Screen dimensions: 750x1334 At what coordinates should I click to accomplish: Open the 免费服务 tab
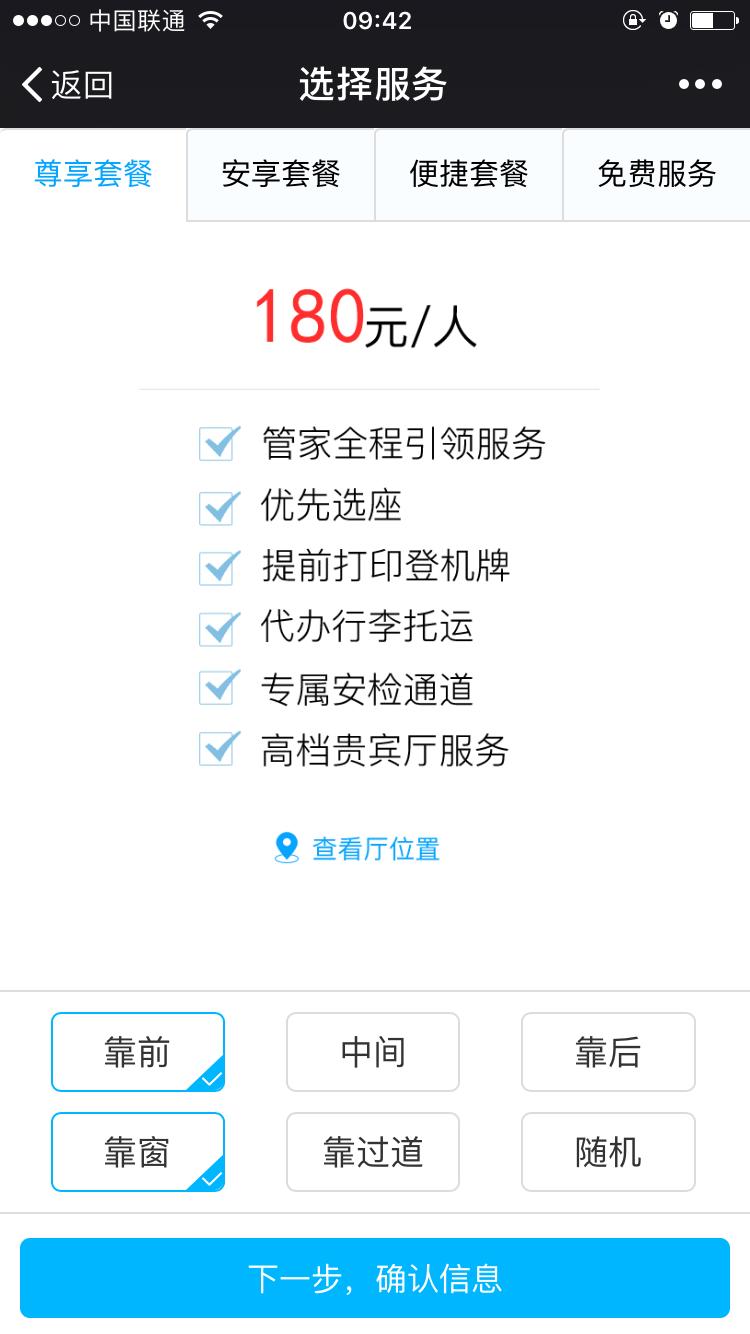tap(656, 175)
